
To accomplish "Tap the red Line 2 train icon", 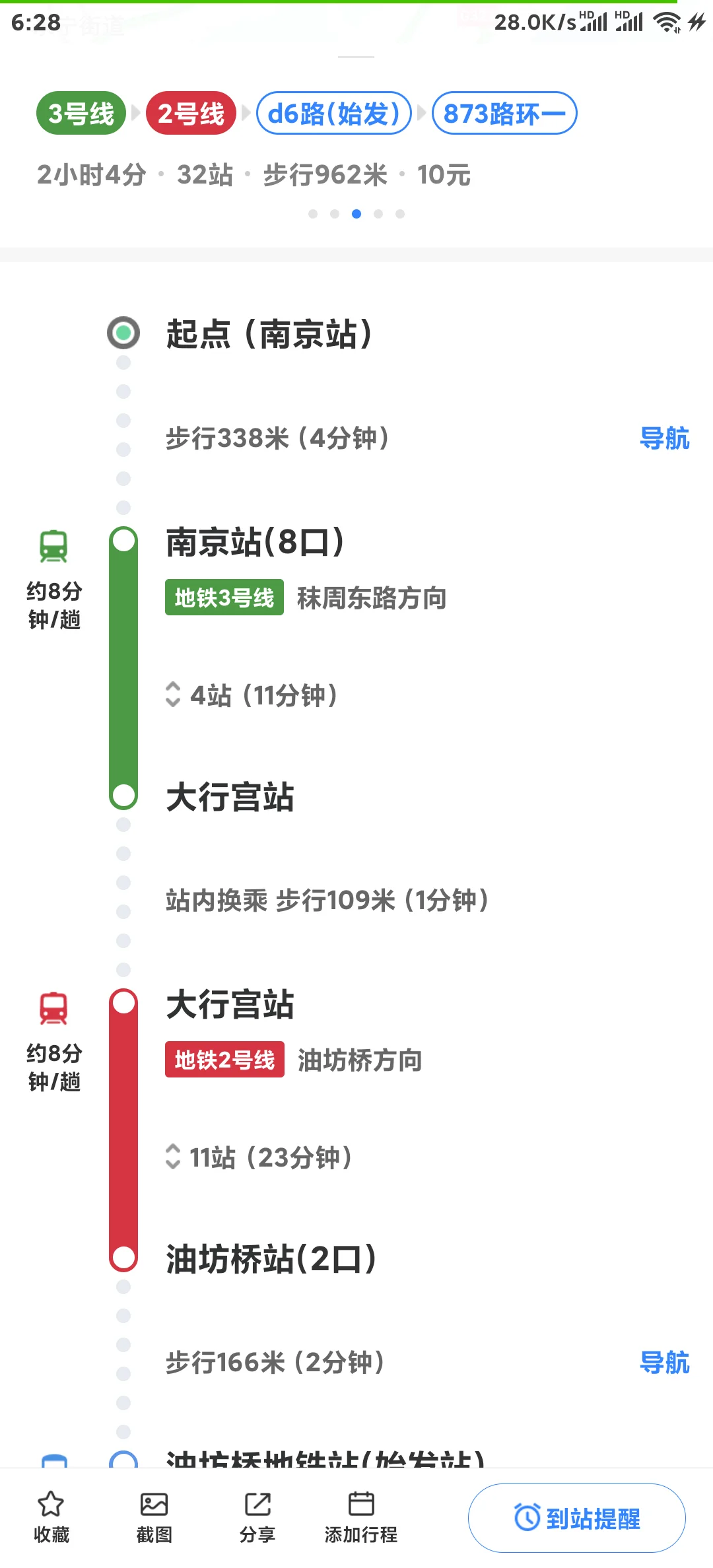I will point(54,1007).
